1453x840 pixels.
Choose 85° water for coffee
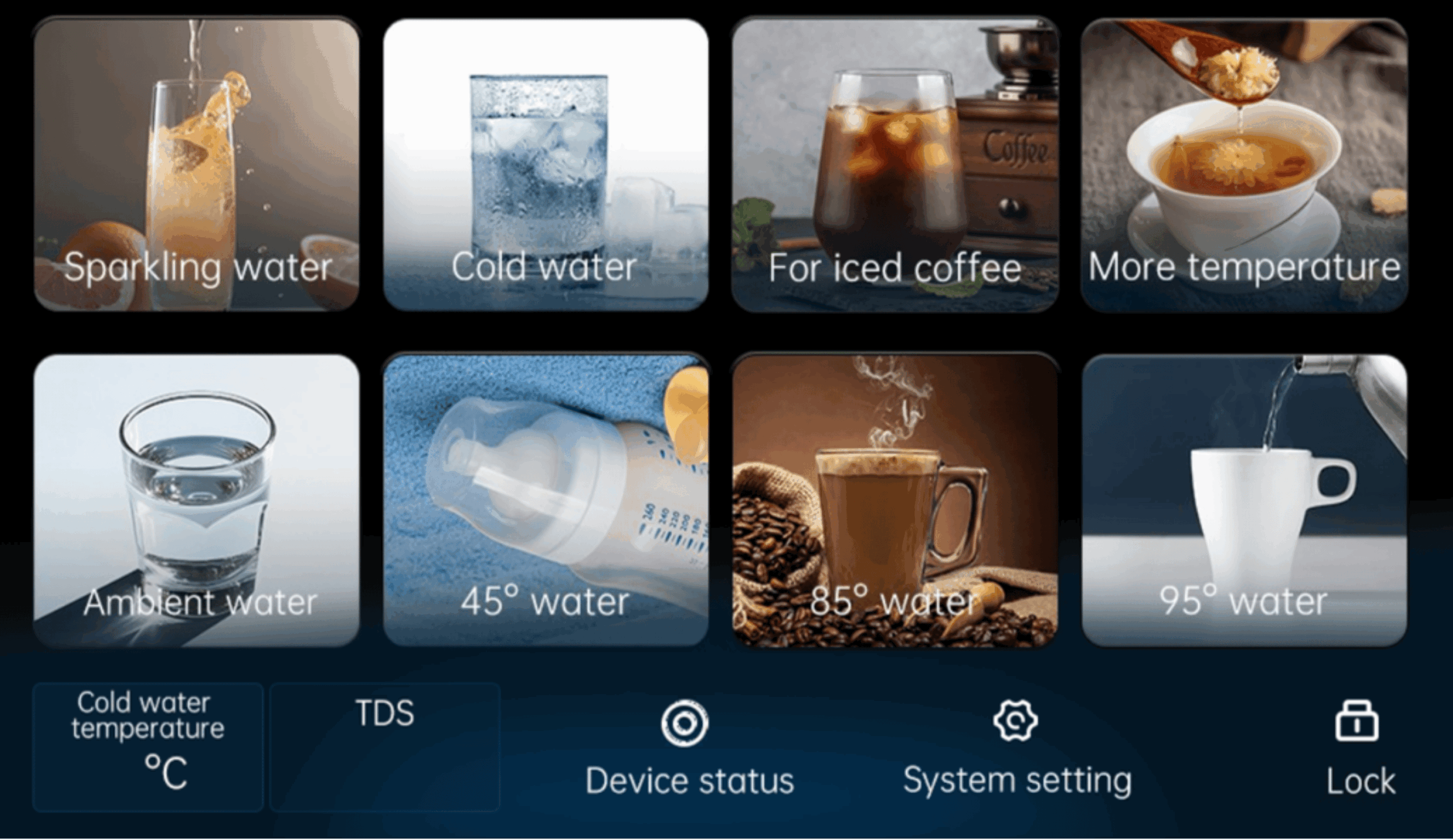(895, 501)
